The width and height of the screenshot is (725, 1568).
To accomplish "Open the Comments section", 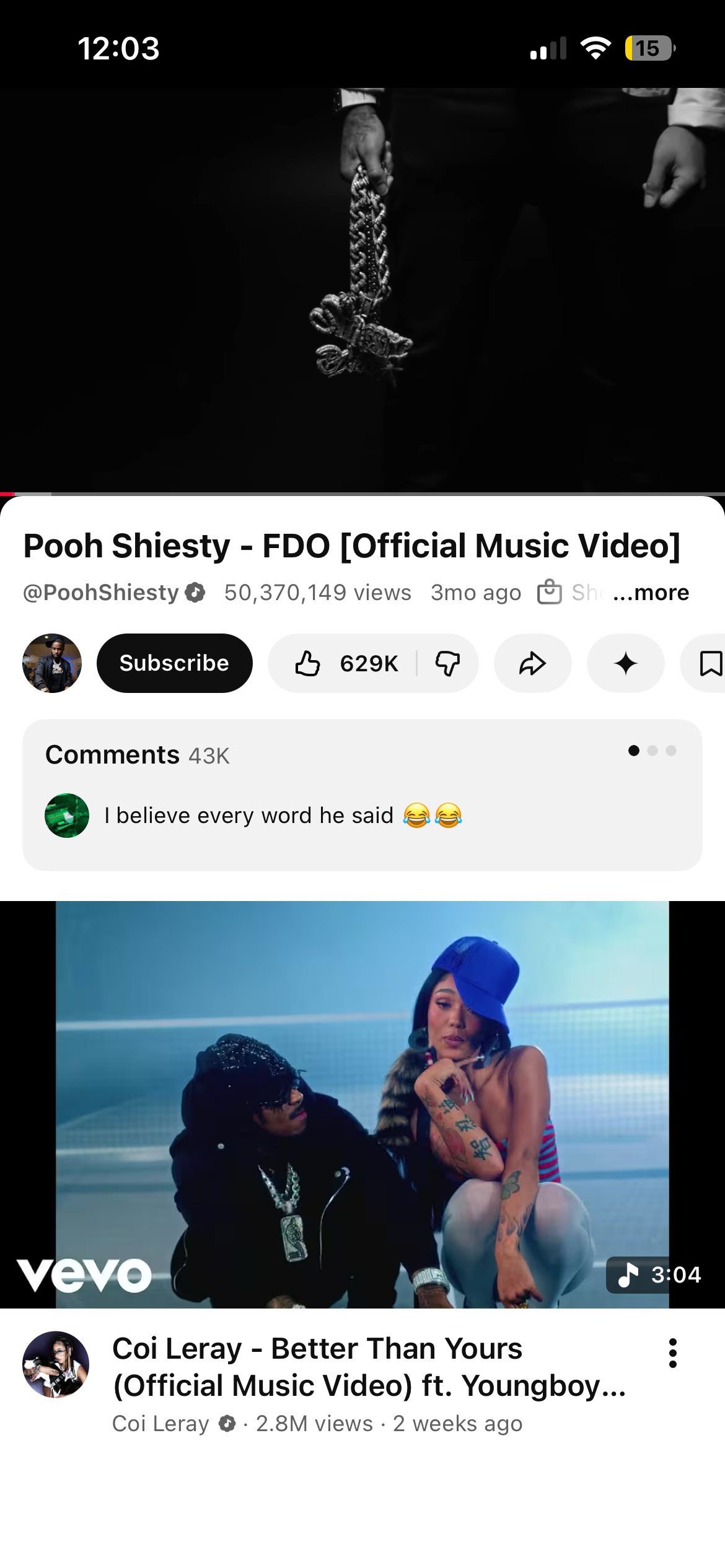I will click(362, 795).
